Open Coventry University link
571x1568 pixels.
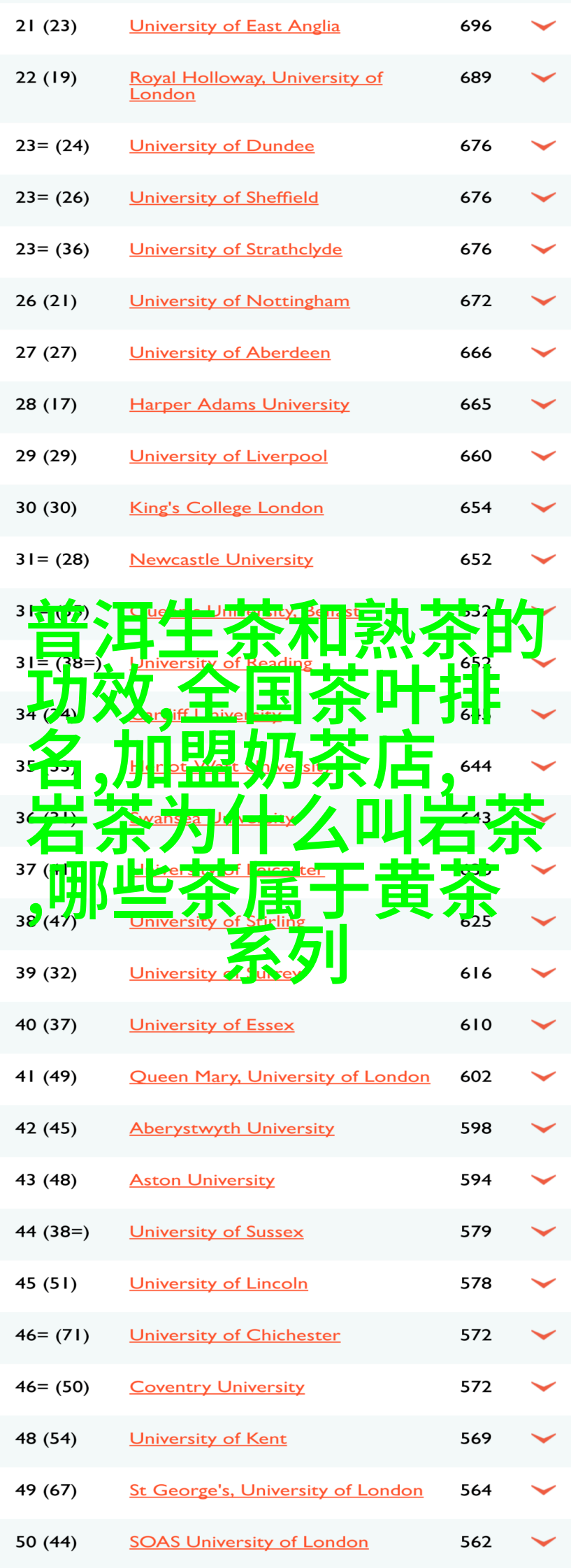217,1388
